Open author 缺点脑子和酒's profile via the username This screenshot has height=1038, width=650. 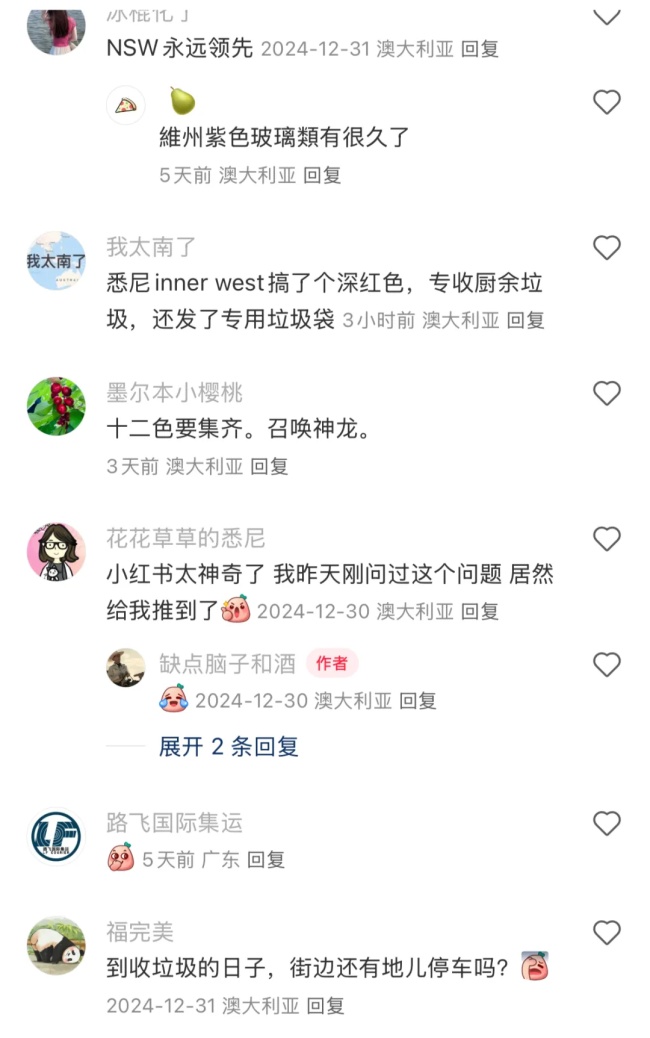227,664
